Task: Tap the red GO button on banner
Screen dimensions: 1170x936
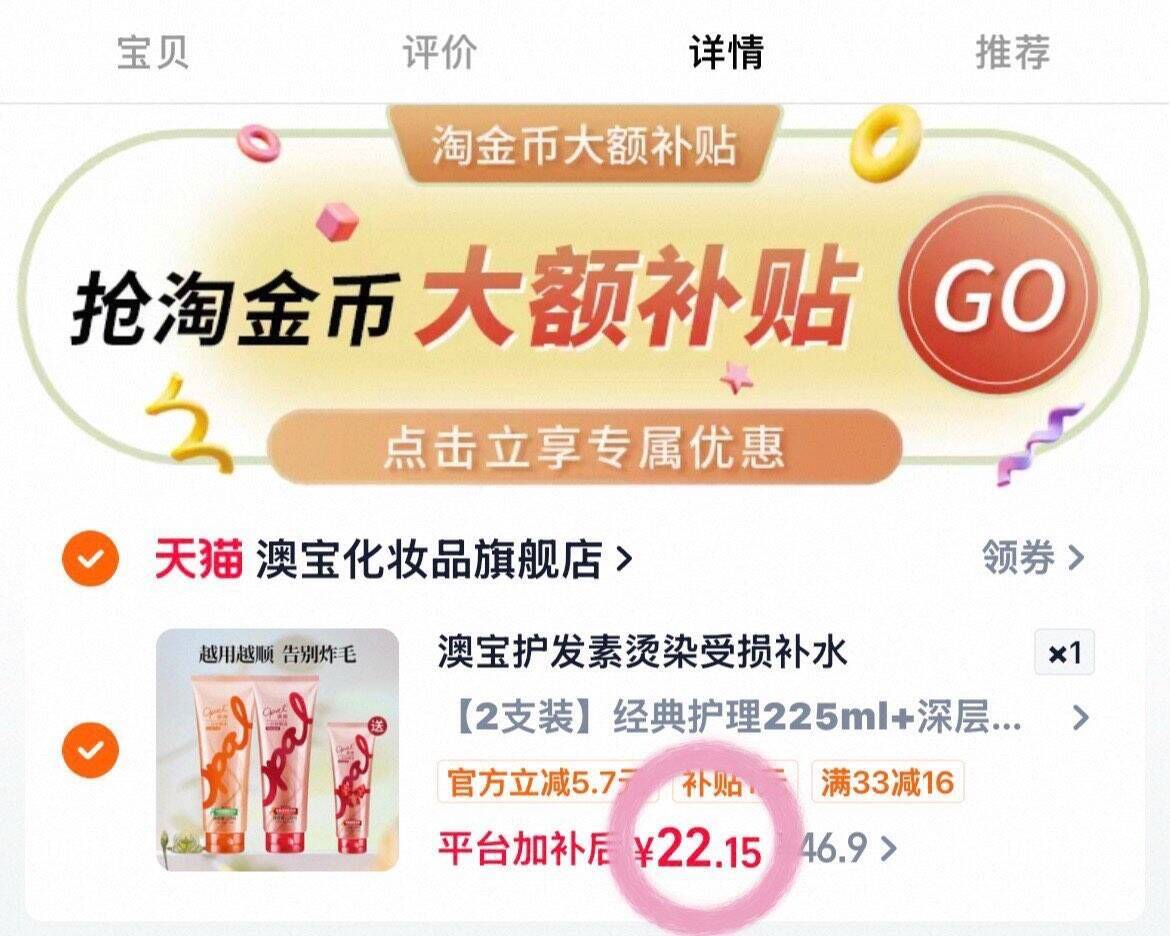Action: [998, 294]
